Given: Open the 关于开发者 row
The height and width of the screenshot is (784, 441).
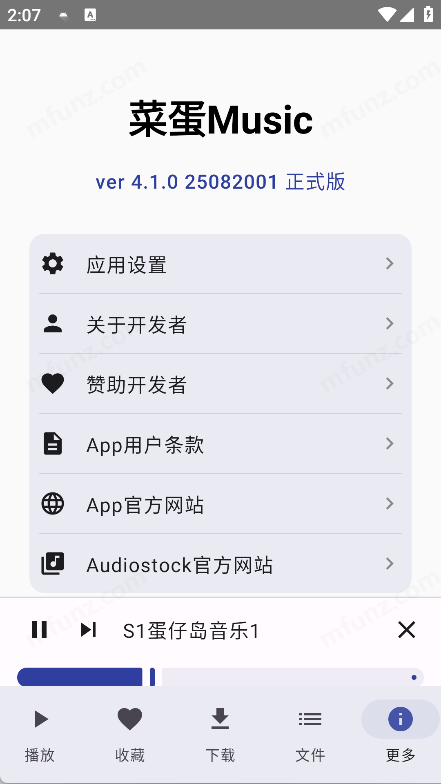Looking at the screenshot, I should [x=220, y=324].
